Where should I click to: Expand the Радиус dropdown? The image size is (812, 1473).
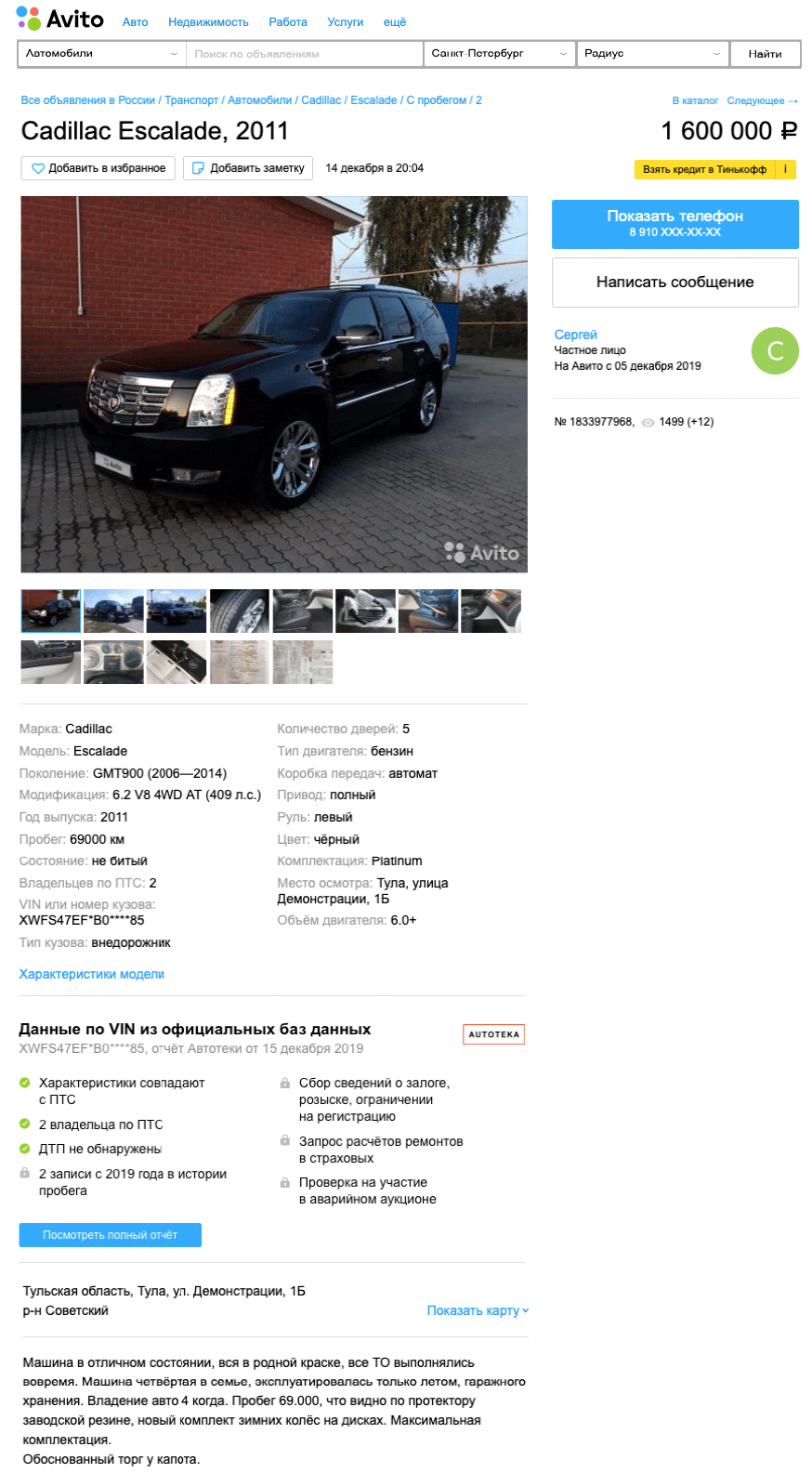click(652, 54)
